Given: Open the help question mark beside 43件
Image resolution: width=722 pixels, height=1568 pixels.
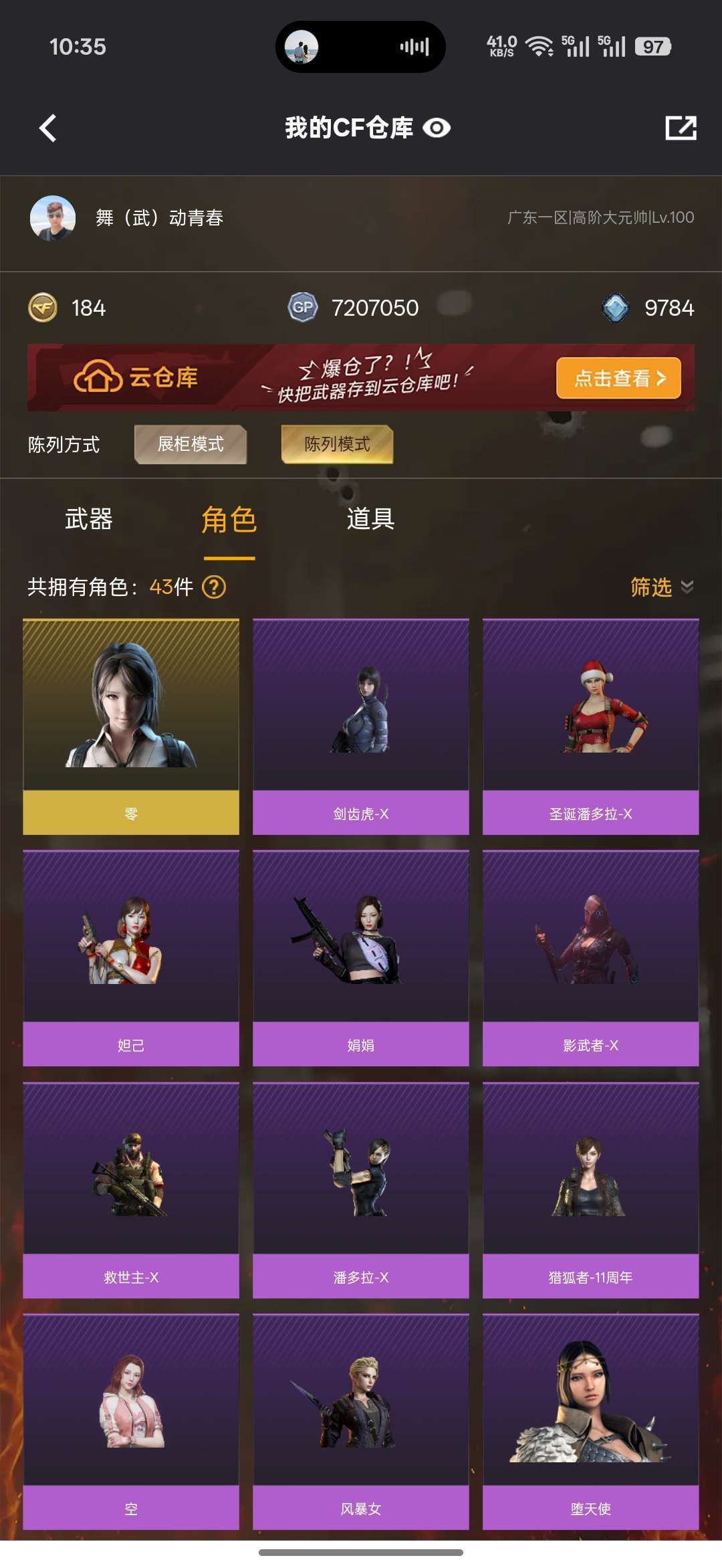Looking at the screenshot, I should (214, 587).
